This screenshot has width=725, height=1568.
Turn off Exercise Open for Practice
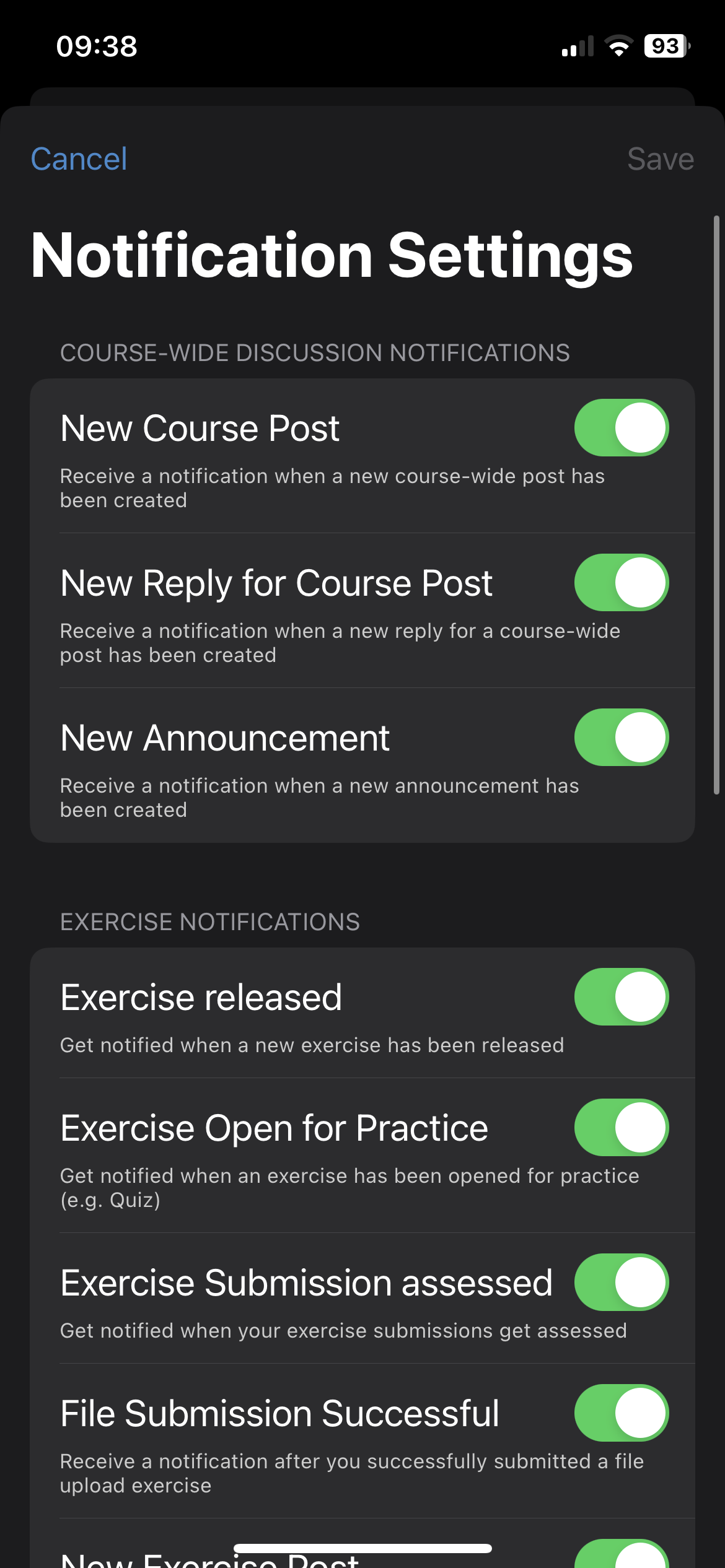click(620, 1128)
